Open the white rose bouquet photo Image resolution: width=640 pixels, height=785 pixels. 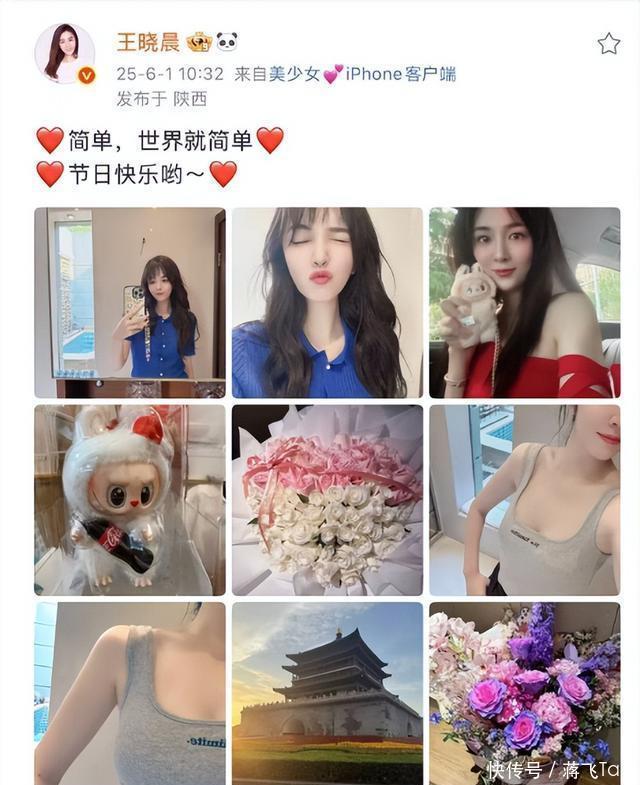tap(327, 499)
